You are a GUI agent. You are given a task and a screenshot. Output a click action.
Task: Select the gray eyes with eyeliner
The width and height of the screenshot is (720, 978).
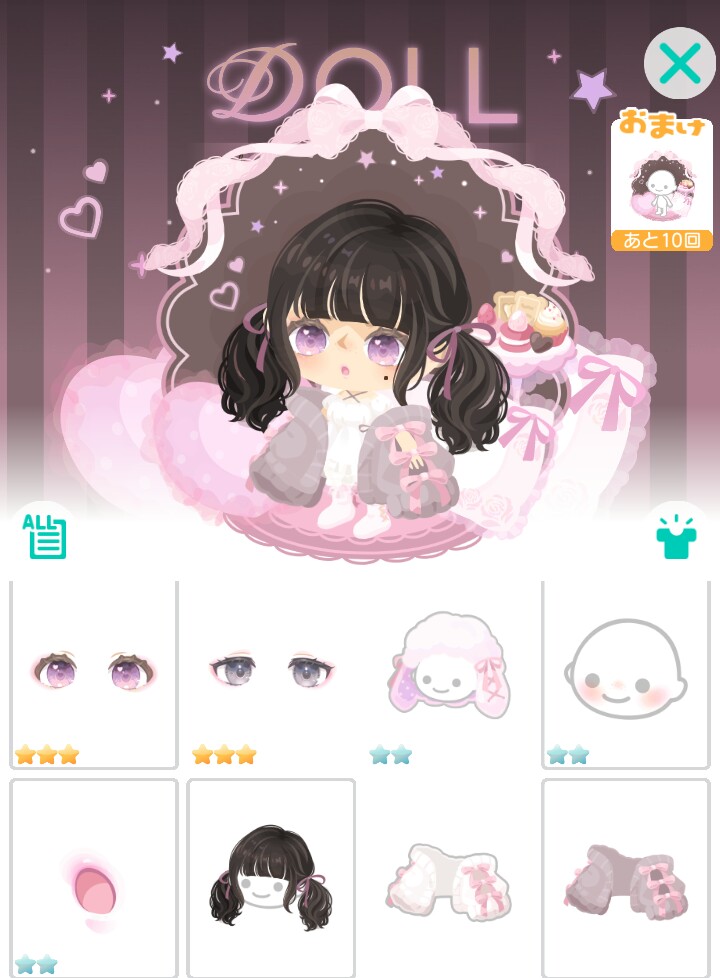click(271, 675)
